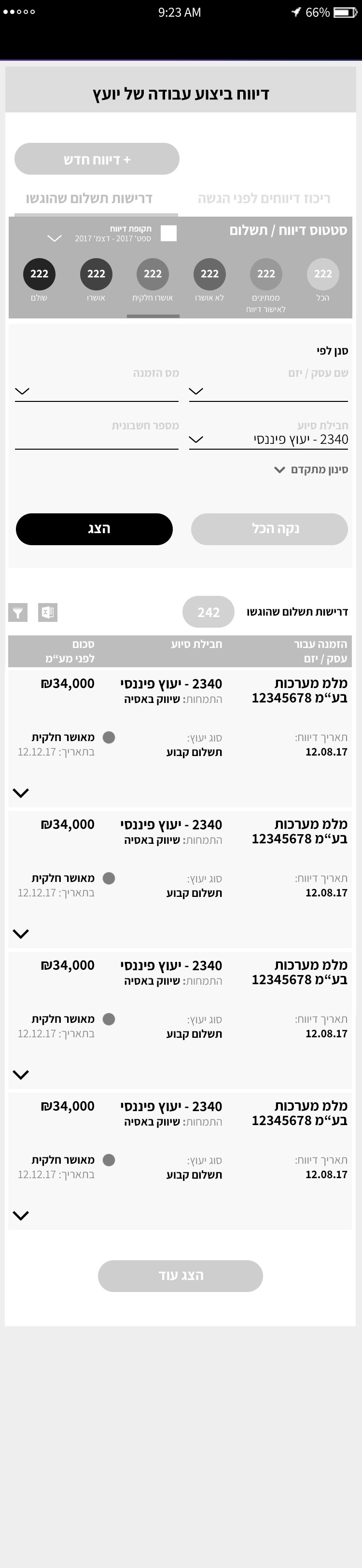
Task: Switch to 'ריכוז דיווחים לפני הגשה' tab
Action: point(264,198)
